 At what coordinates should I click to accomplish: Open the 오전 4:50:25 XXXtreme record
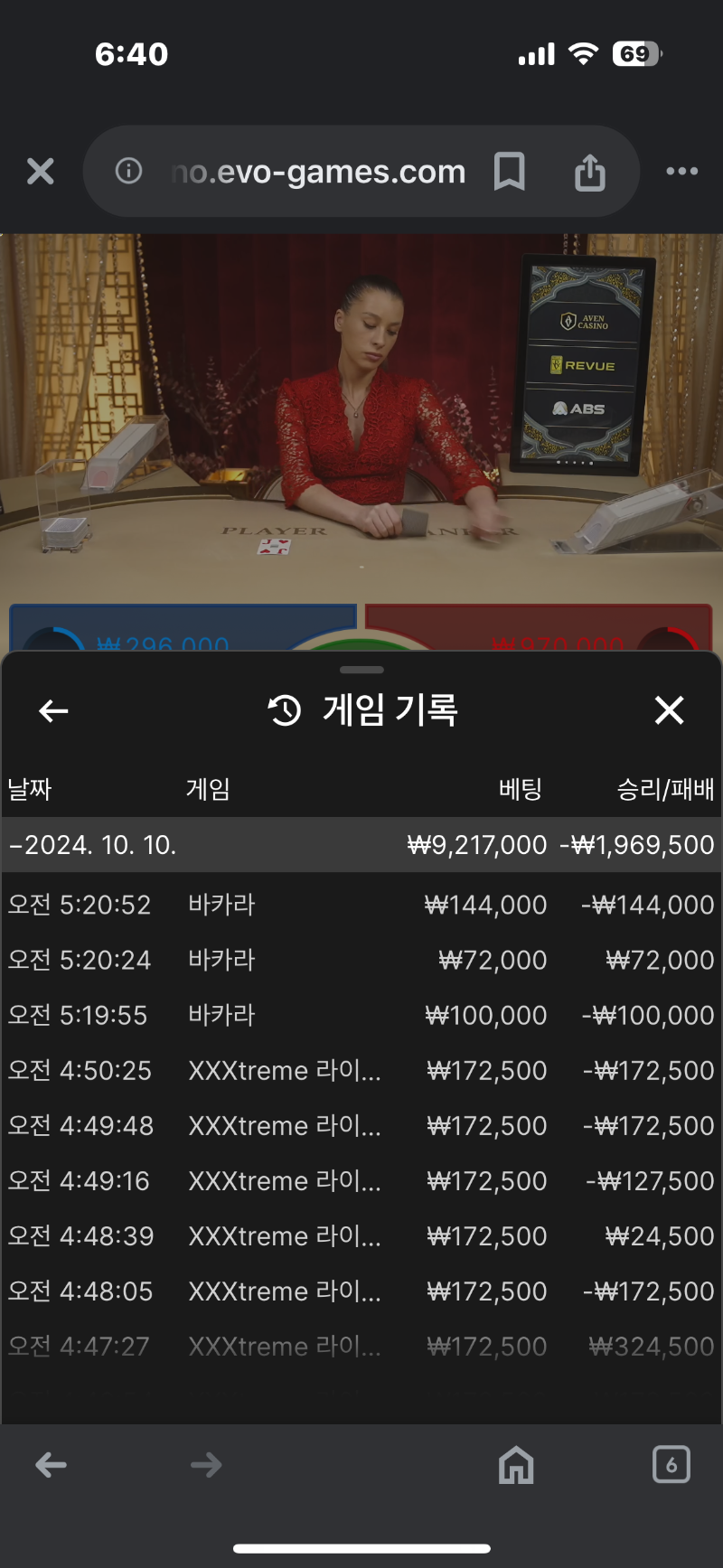361,1070
